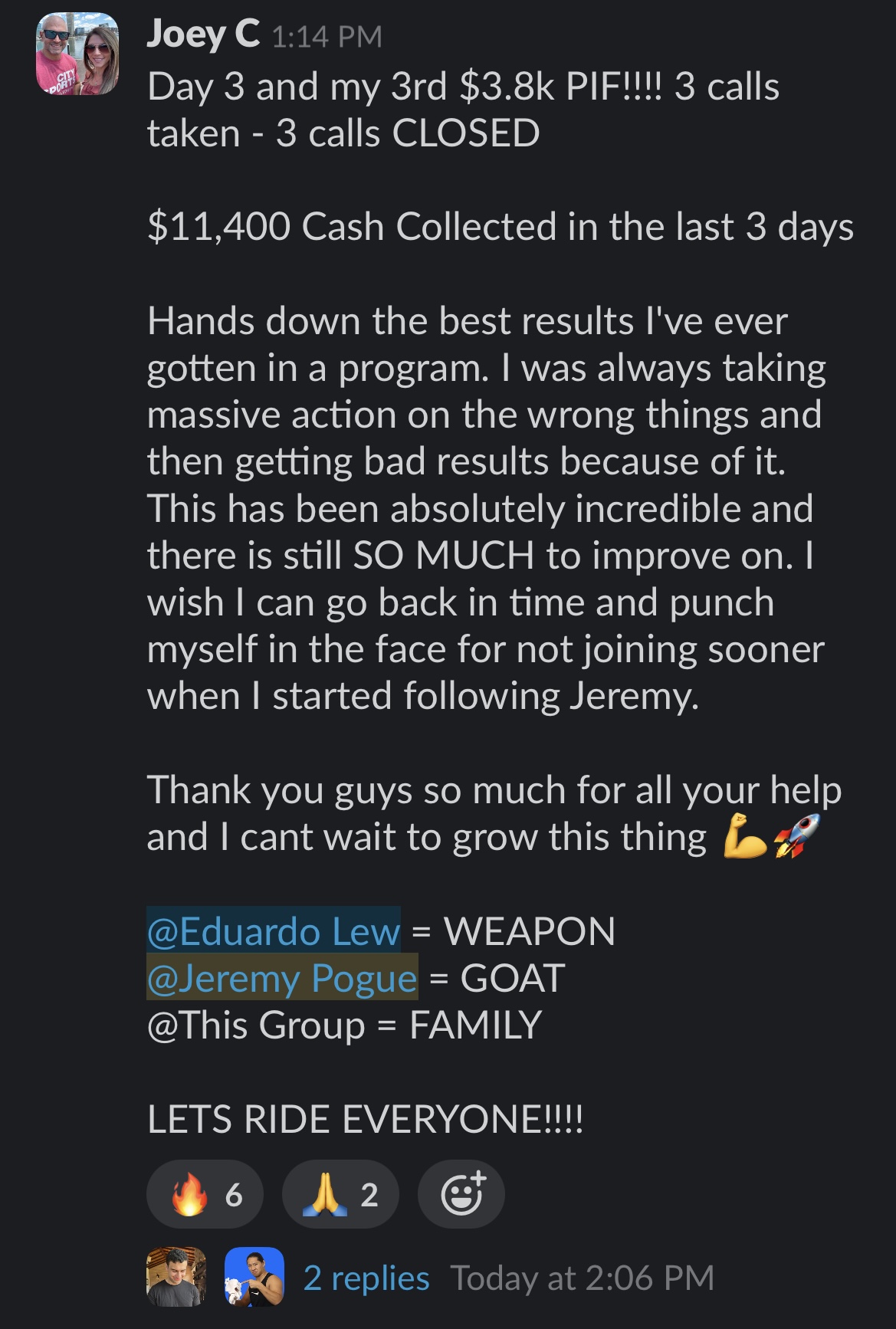Screen dimensions: 896x1329
Task: Open Joey C's profile from his name
Action: tap(203, 34)
